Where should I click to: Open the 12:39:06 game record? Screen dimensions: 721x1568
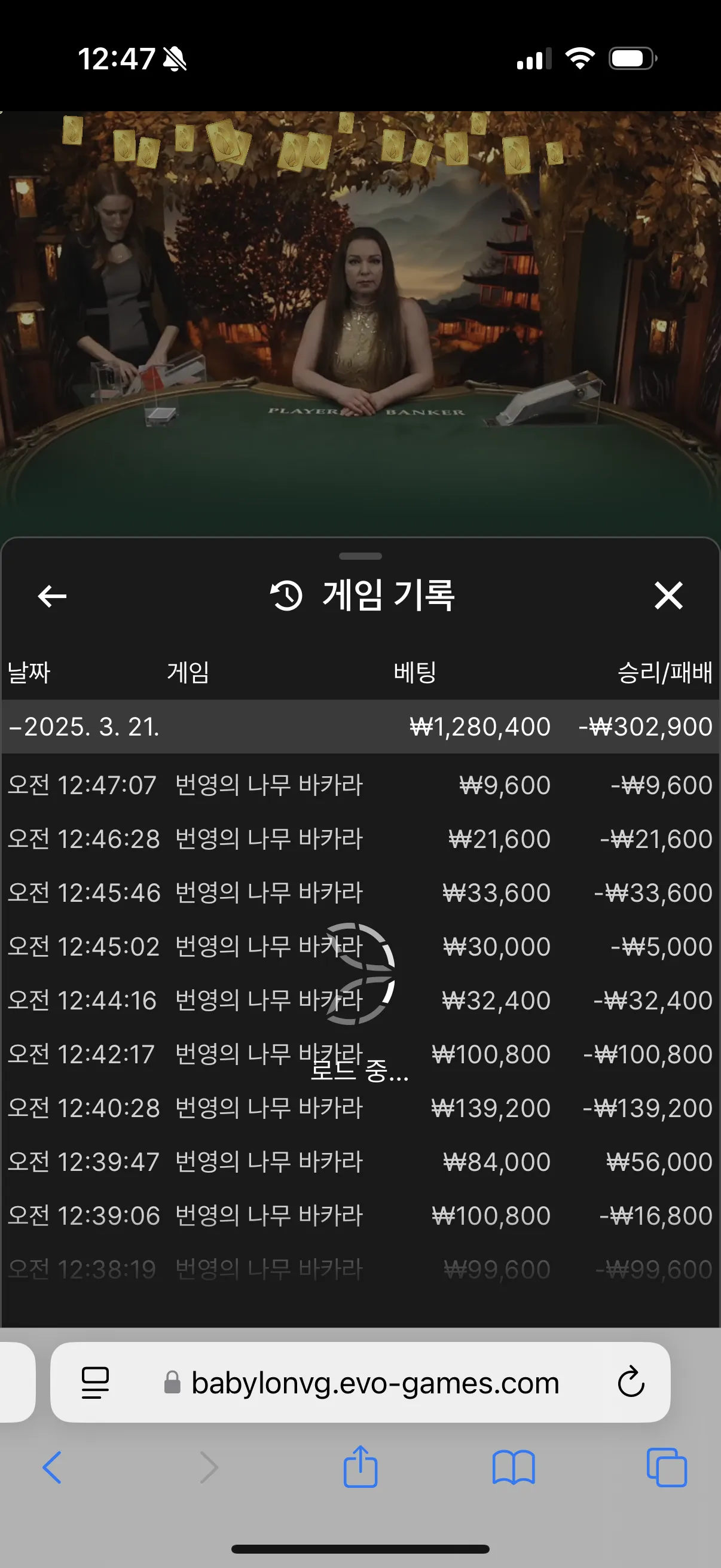pos(360,1216)
